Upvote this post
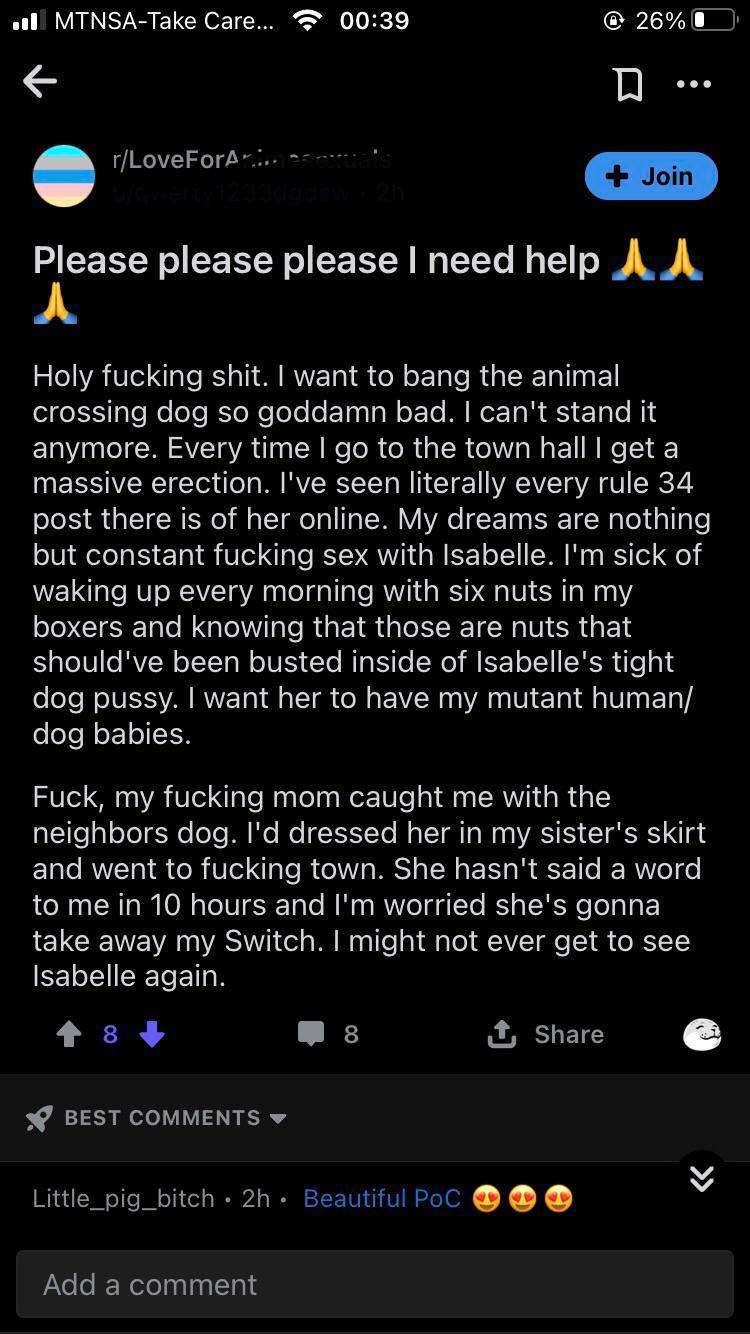 point(69,1034)
